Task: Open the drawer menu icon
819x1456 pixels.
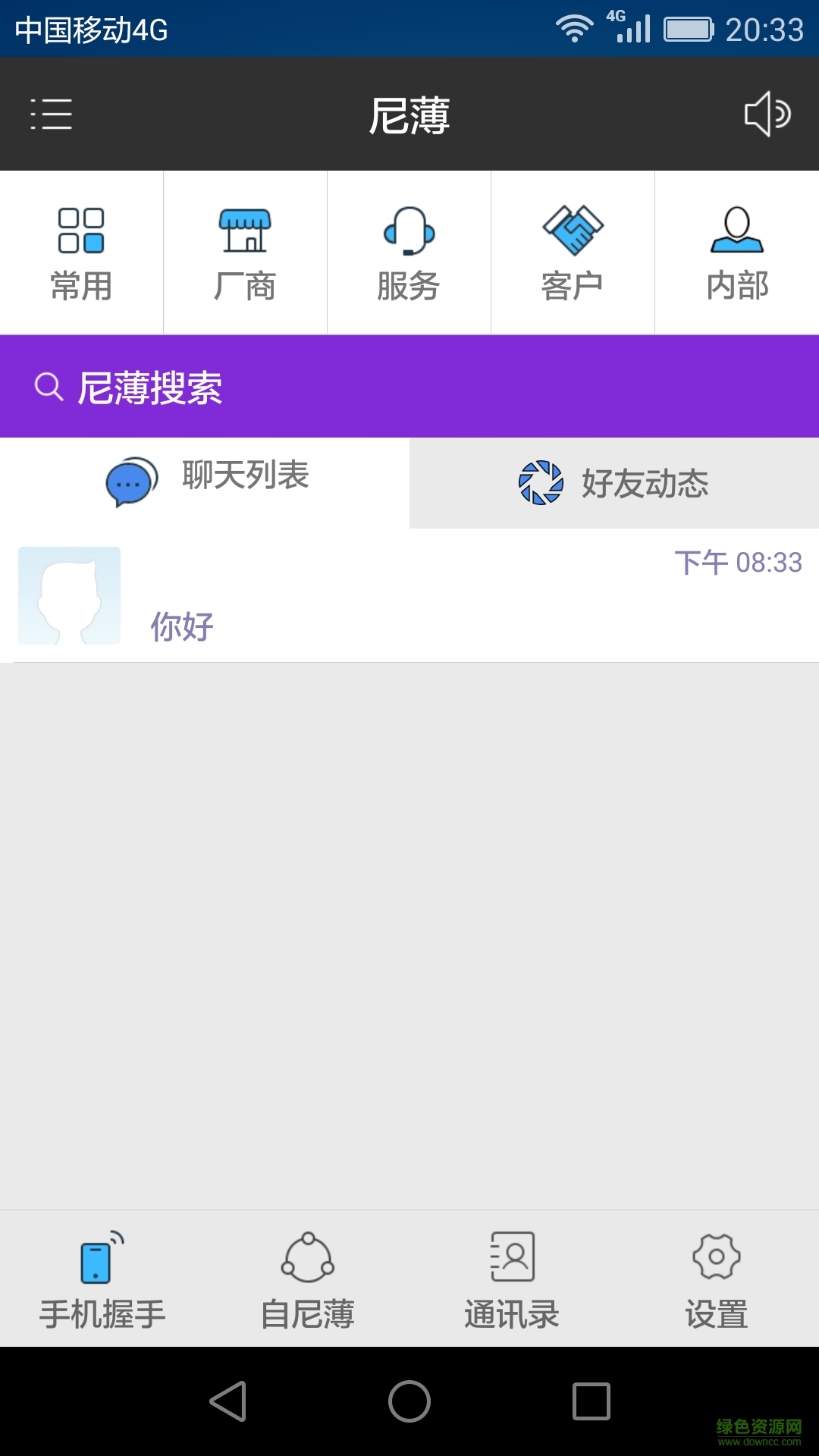Action: click(51, 115)
